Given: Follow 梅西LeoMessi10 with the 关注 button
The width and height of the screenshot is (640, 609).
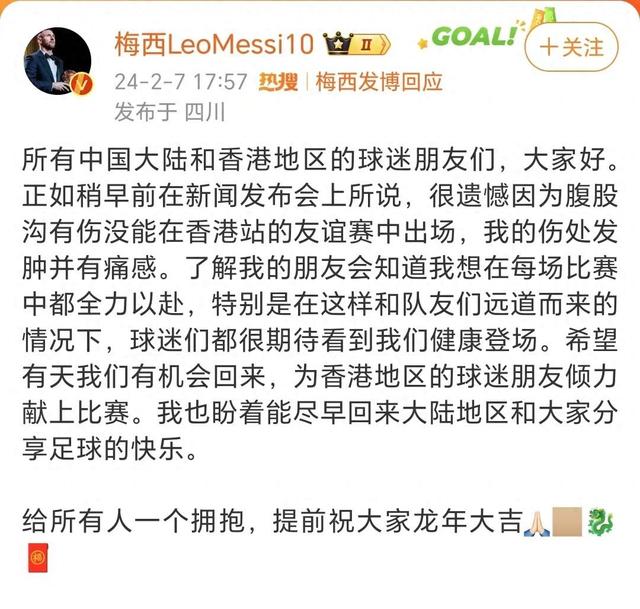Looking at the screenshot, I should tap(572, 47).
